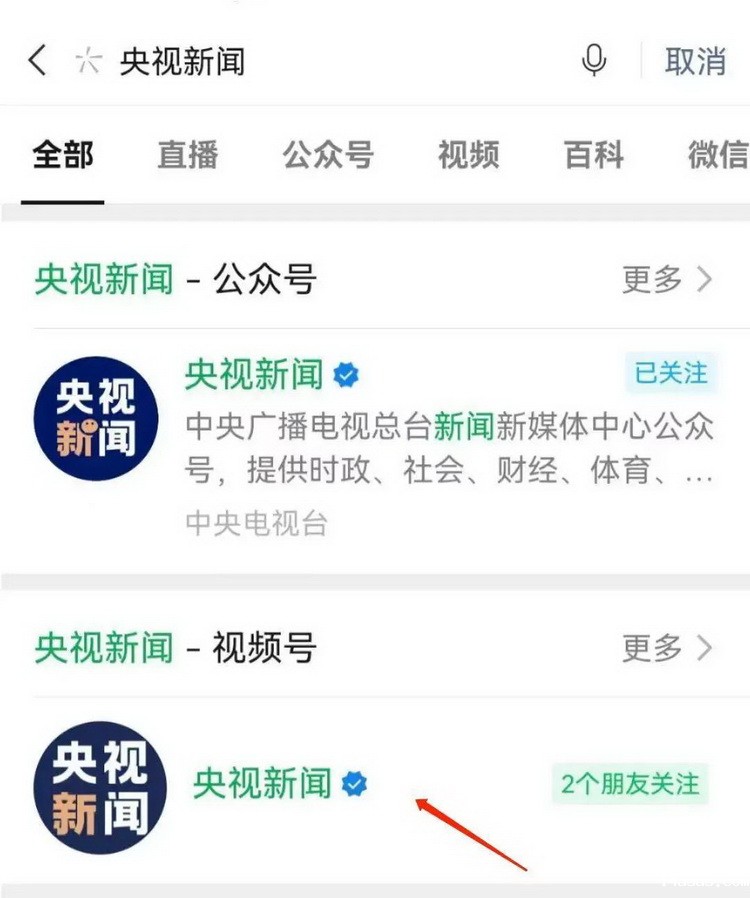Switch to the 公众号 tab
Image resolution: width=750 pixels, height=898 pixels.
point(327,156)
